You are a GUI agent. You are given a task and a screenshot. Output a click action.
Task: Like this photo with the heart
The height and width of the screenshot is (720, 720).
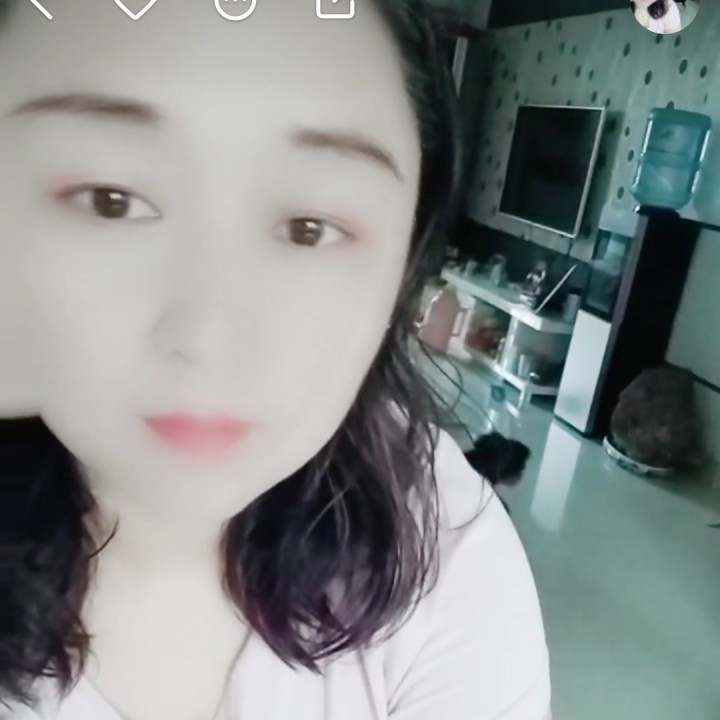(136, 6)
